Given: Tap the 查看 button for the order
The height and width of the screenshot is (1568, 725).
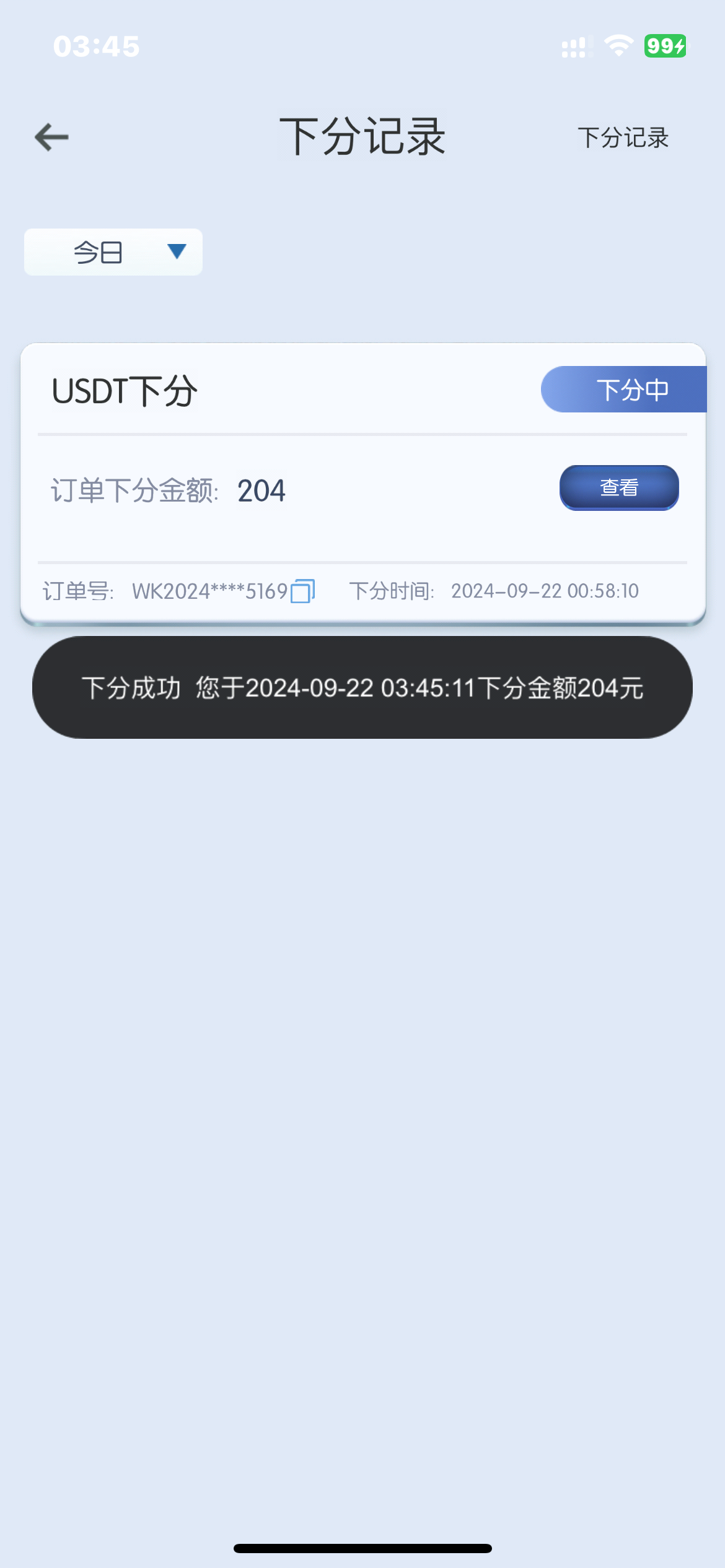Looking at the screenshot, I should pos(619,487).
